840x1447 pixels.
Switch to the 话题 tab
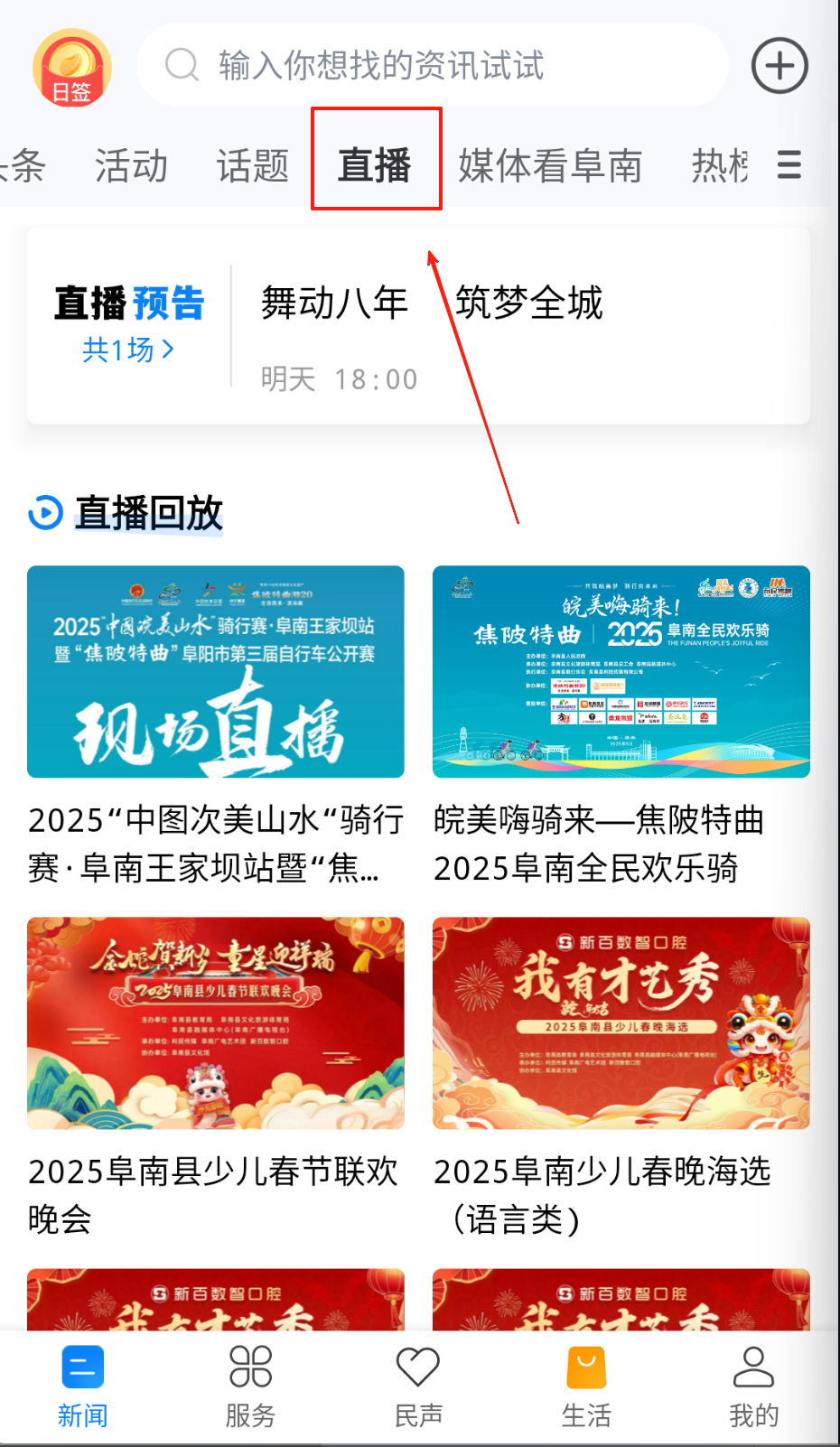253,166
